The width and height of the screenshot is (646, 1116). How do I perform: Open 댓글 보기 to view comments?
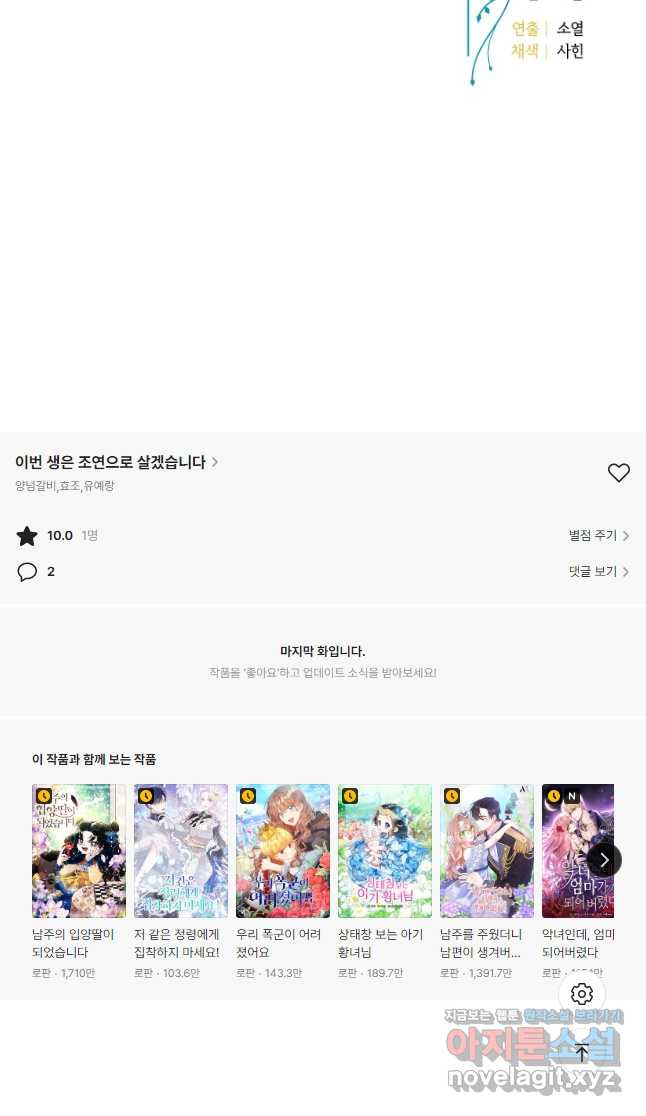point(598,572)
